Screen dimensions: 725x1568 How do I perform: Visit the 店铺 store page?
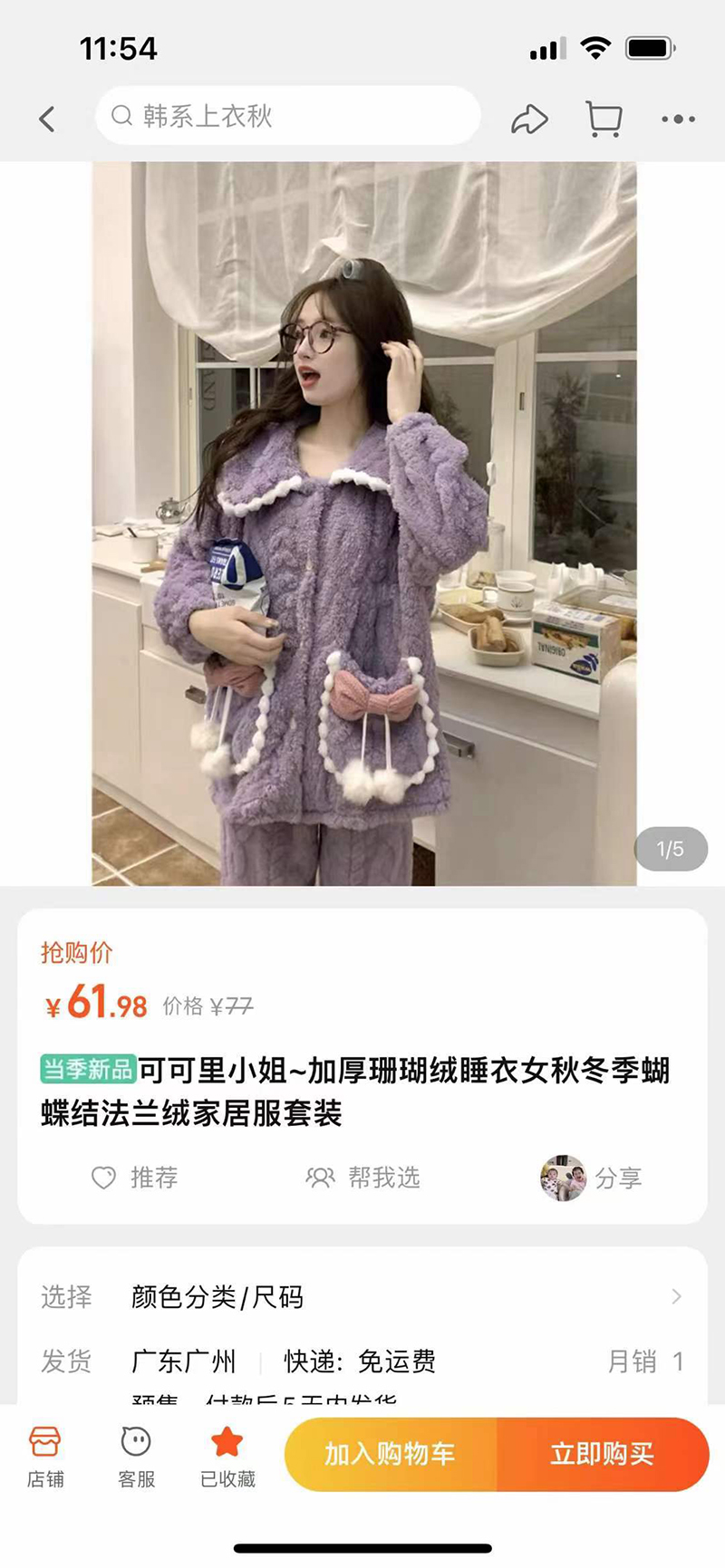[45, 1457]
